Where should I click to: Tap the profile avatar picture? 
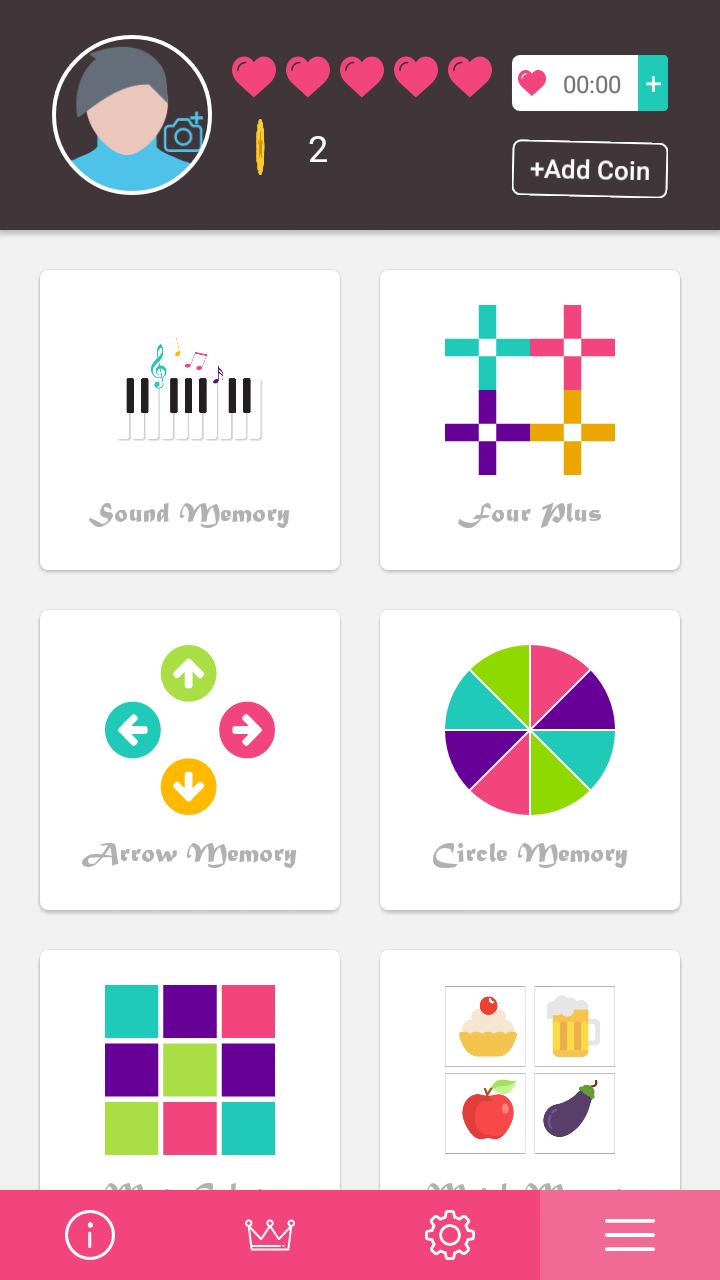[131, 113]
